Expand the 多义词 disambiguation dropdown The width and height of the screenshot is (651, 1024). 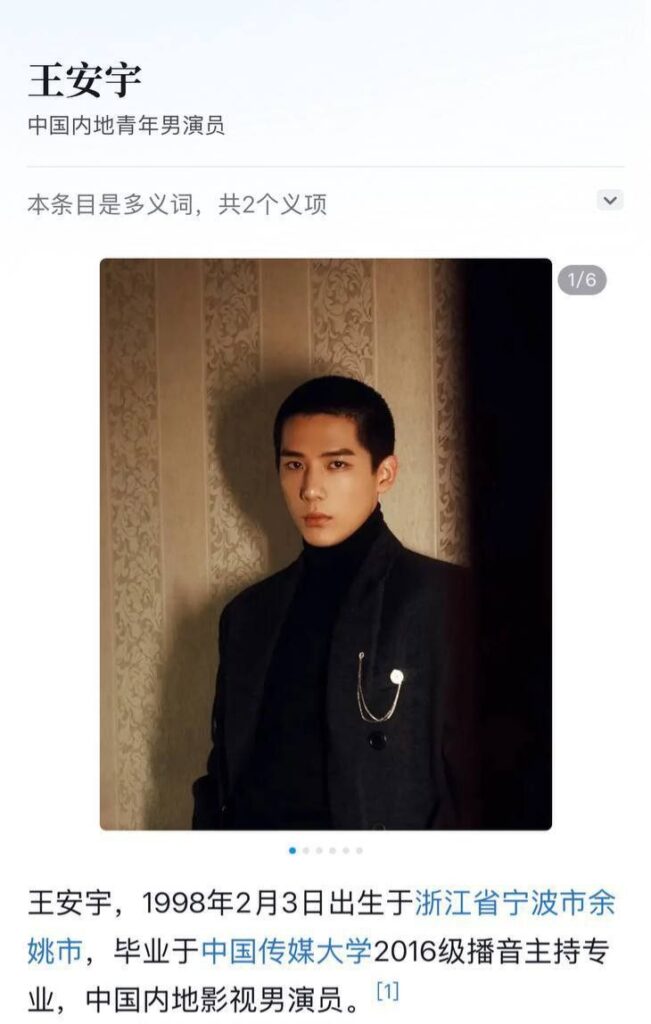tap(610, 200)
